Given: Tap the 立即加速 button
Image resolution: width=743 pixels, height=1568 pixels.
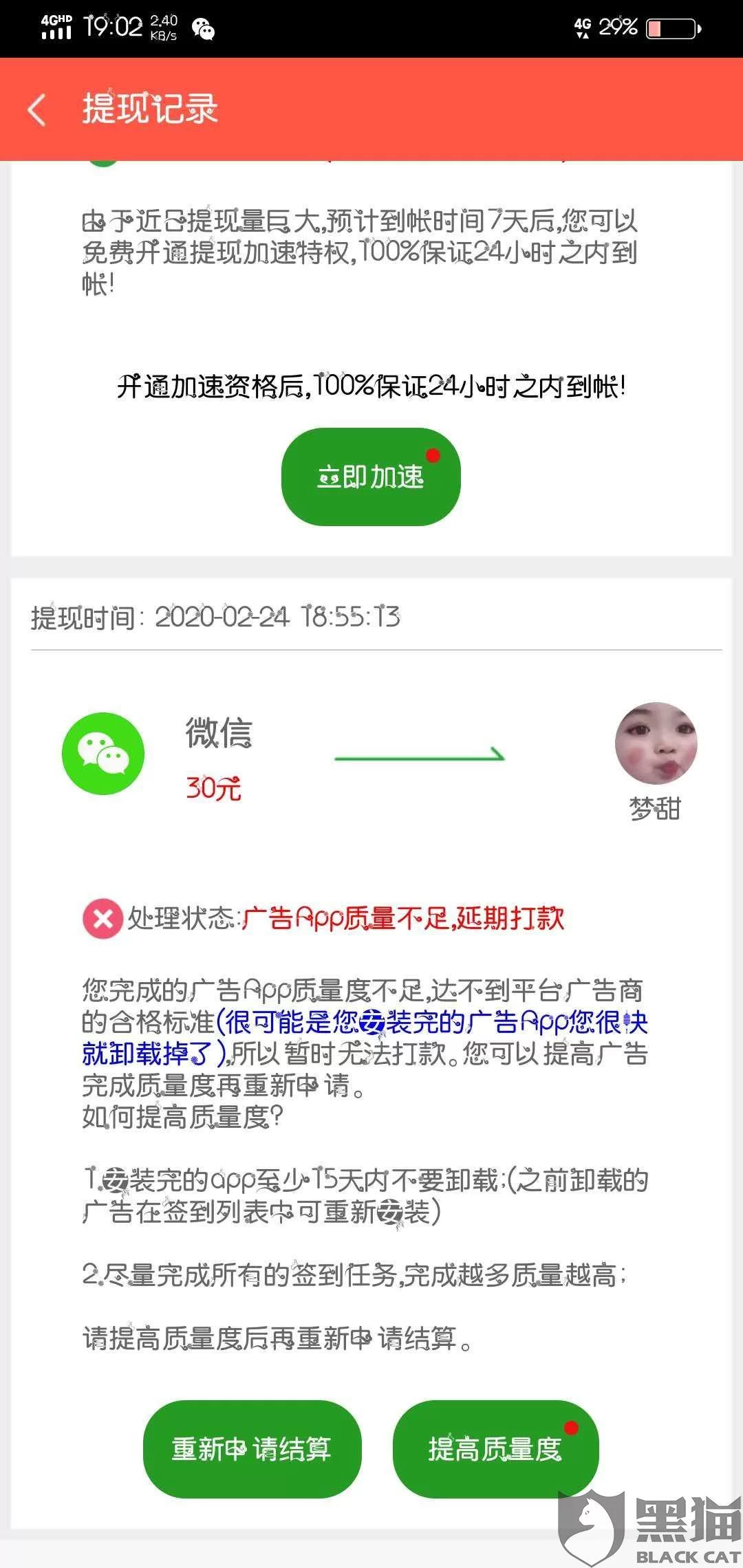Looking at the screenshot, I should pos(371,477).
